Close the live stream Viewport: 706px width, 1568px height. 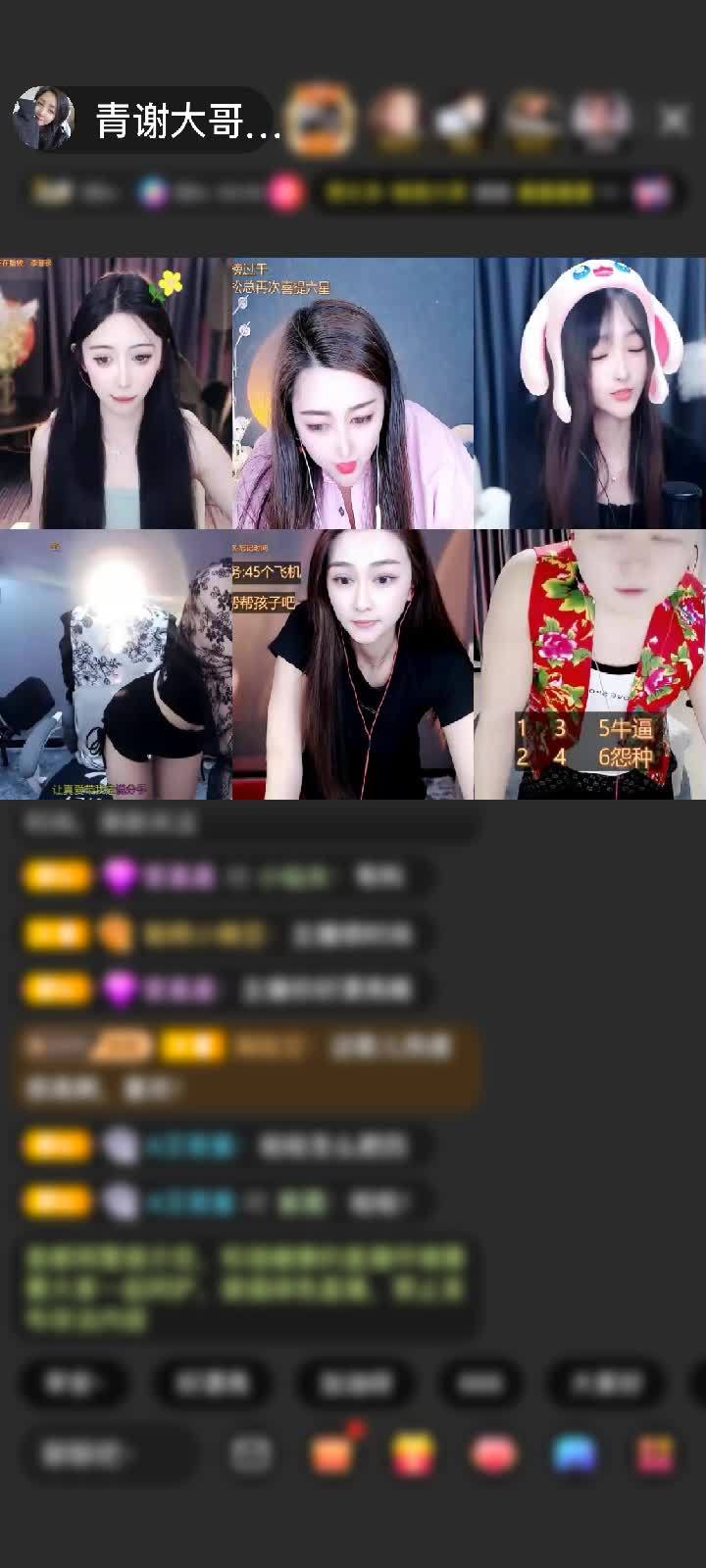coord(674,120)
